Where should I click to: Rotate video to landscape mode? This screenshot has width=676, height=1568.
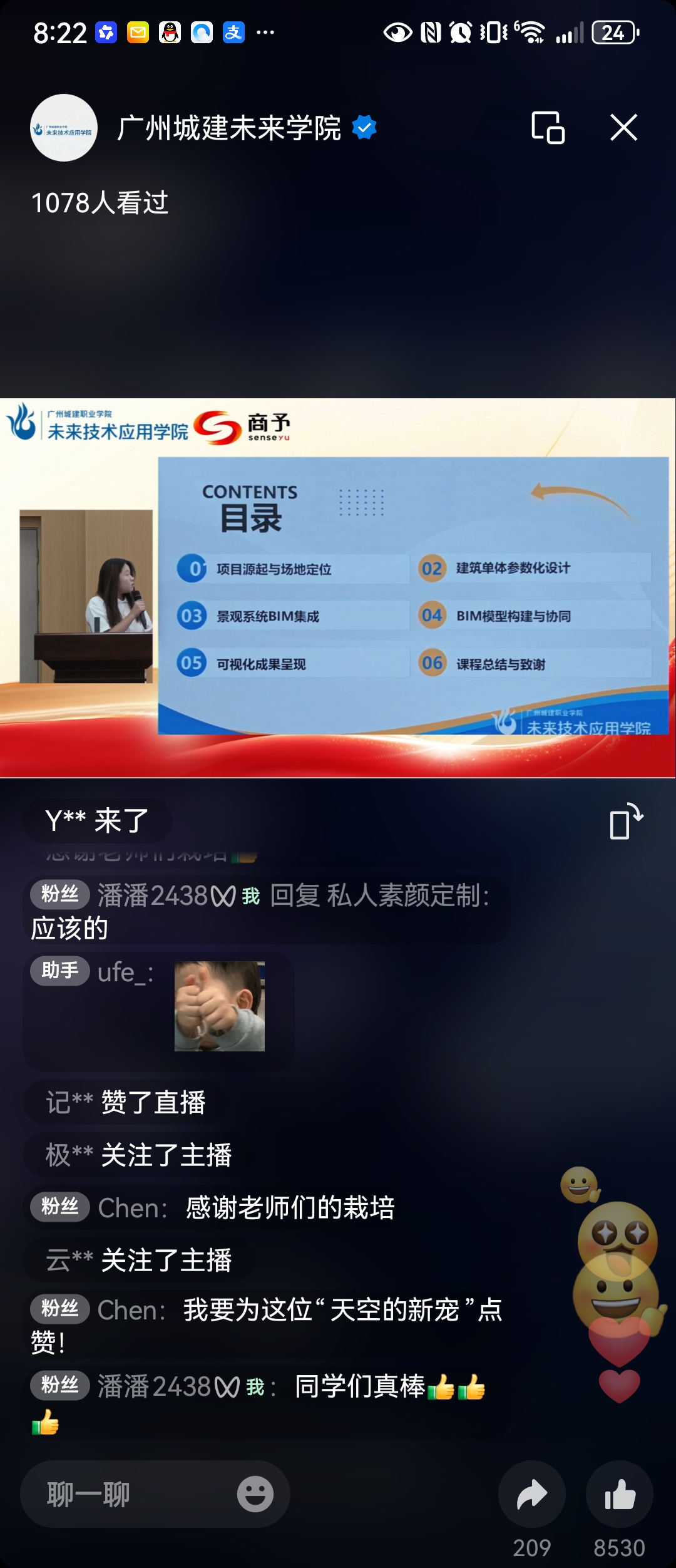(625, 821)
